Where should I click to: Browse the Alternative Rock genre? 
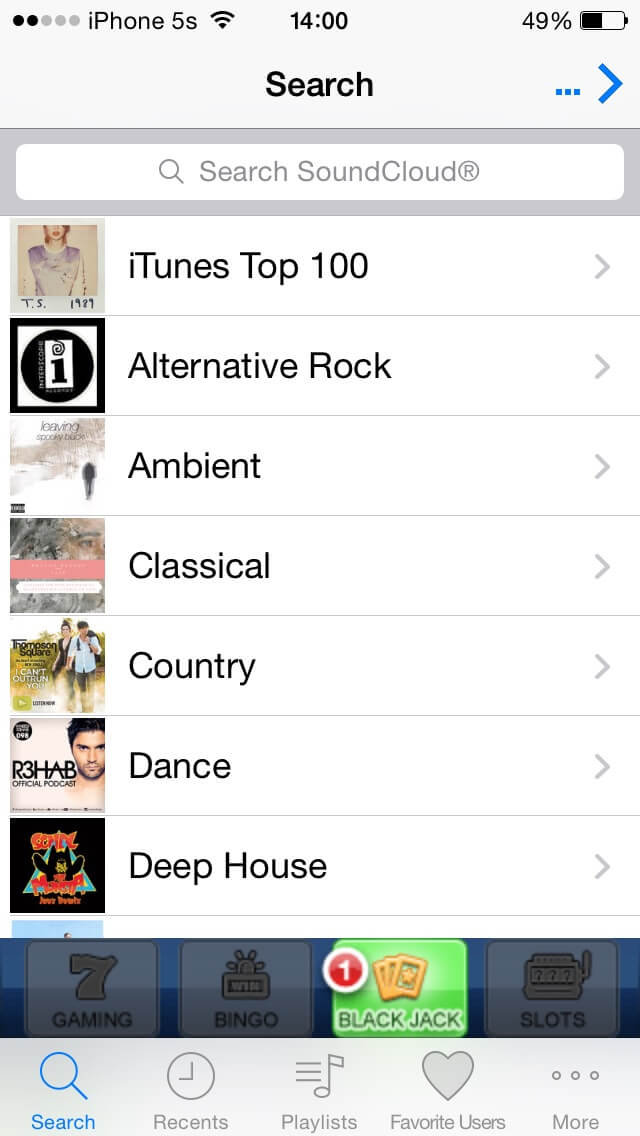tap(320, 366)
